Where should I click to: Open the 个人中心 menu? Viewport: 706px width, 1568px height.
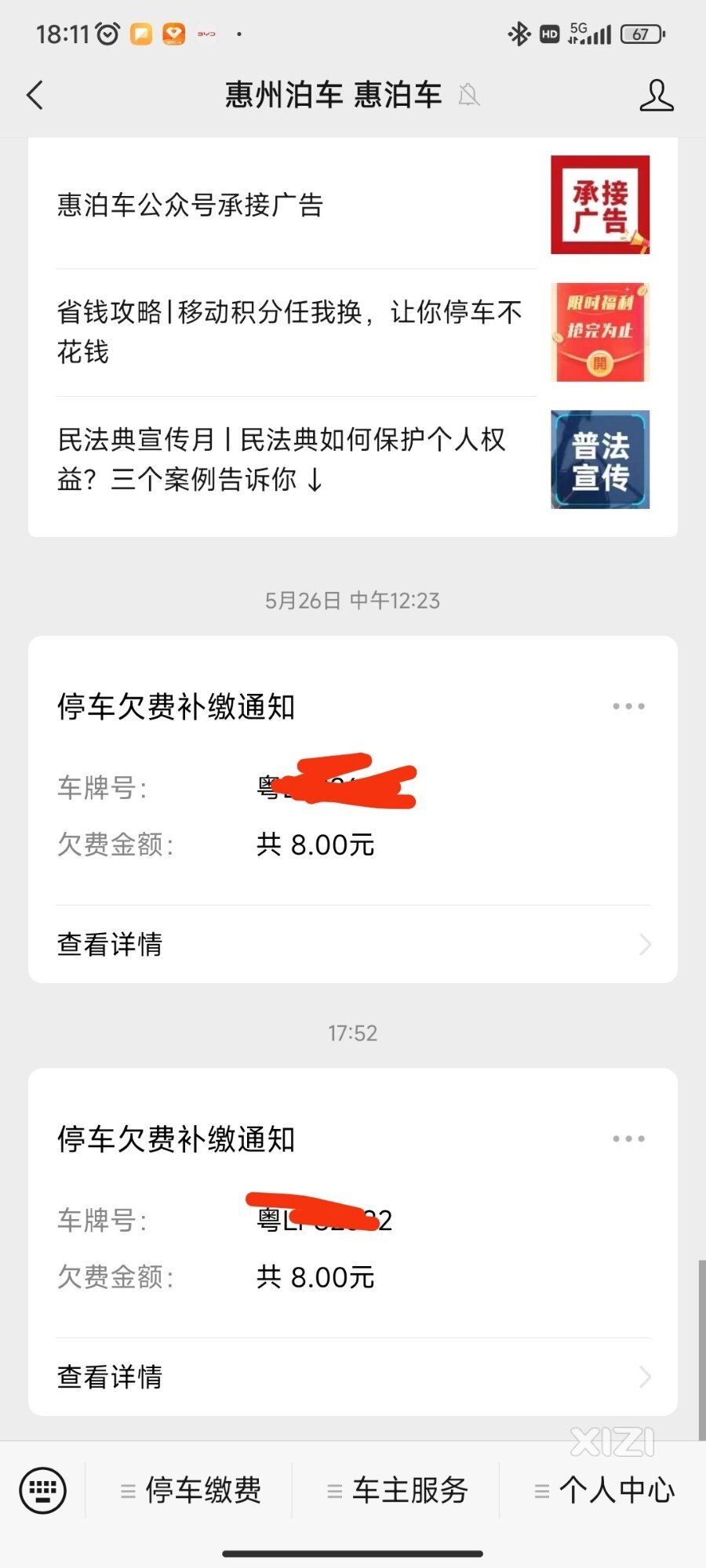tap(604, 1490)
